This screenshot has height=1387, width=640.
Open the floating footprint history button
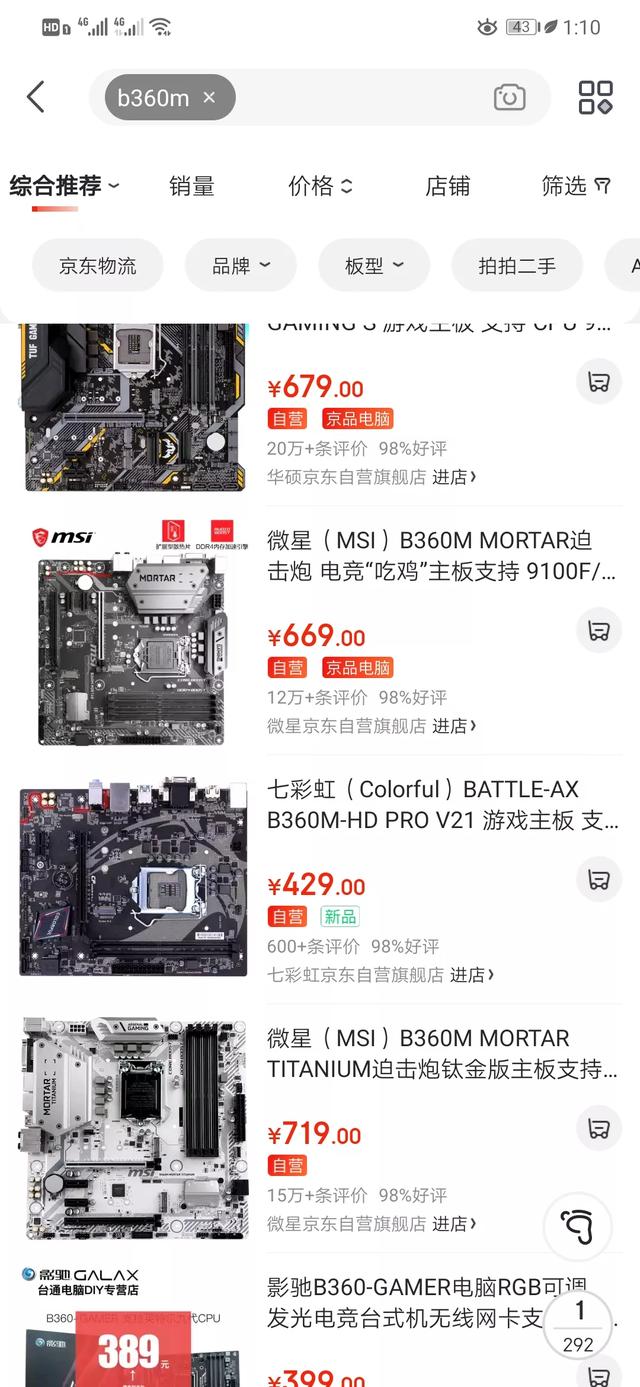pyautogui.click(x=577, y=1226)
